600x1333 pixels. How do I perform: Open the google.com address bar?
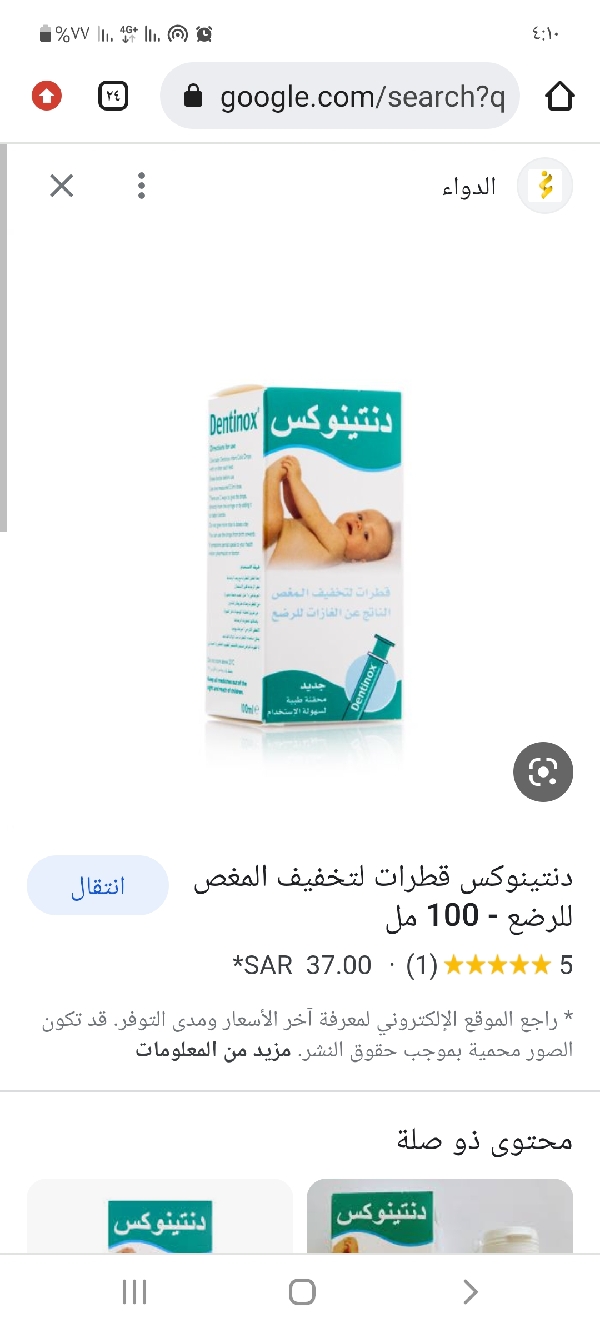pyautogui.click(x=340, y=96)
